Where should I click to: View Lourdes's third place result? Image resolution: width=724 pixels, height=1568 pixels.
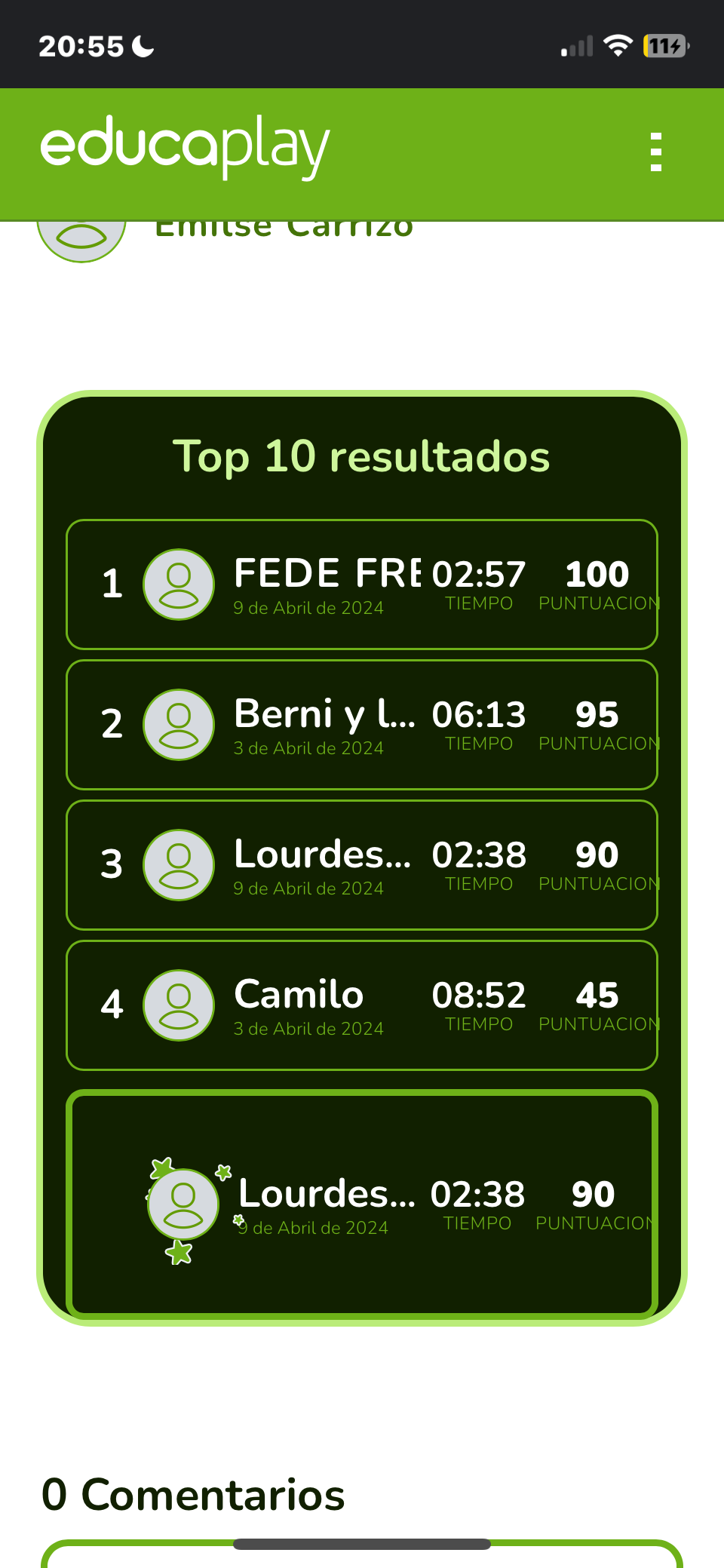362,865
